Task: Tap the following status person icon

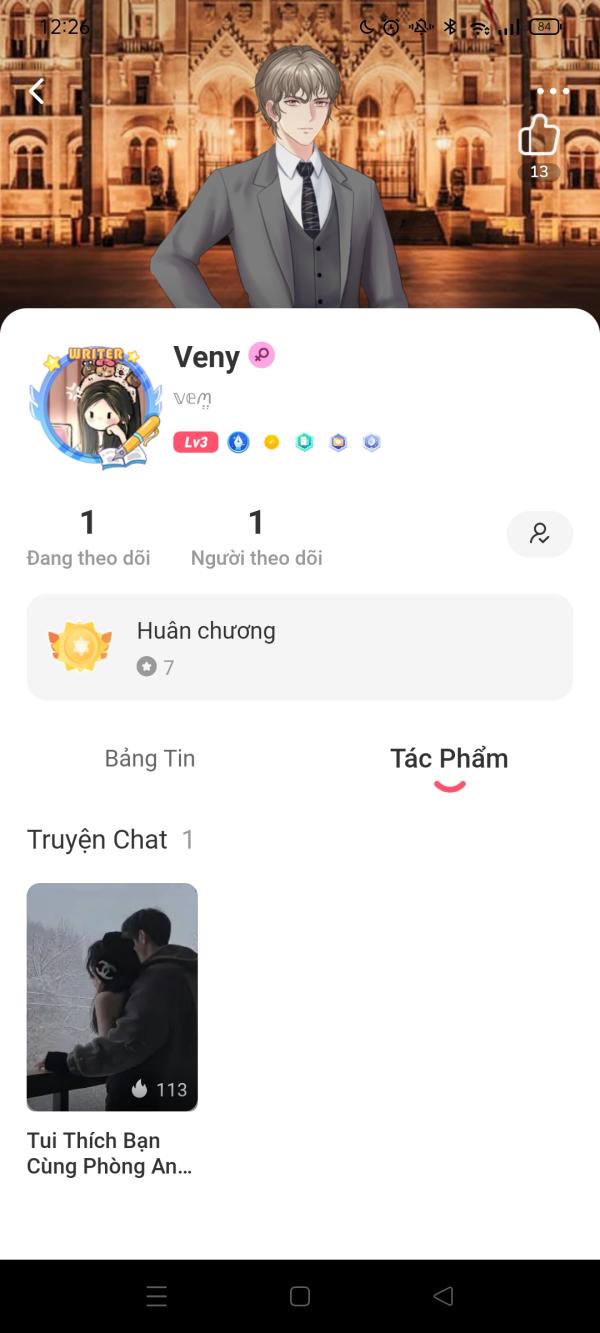Action: pyautogui.click(x=540, y=534)
